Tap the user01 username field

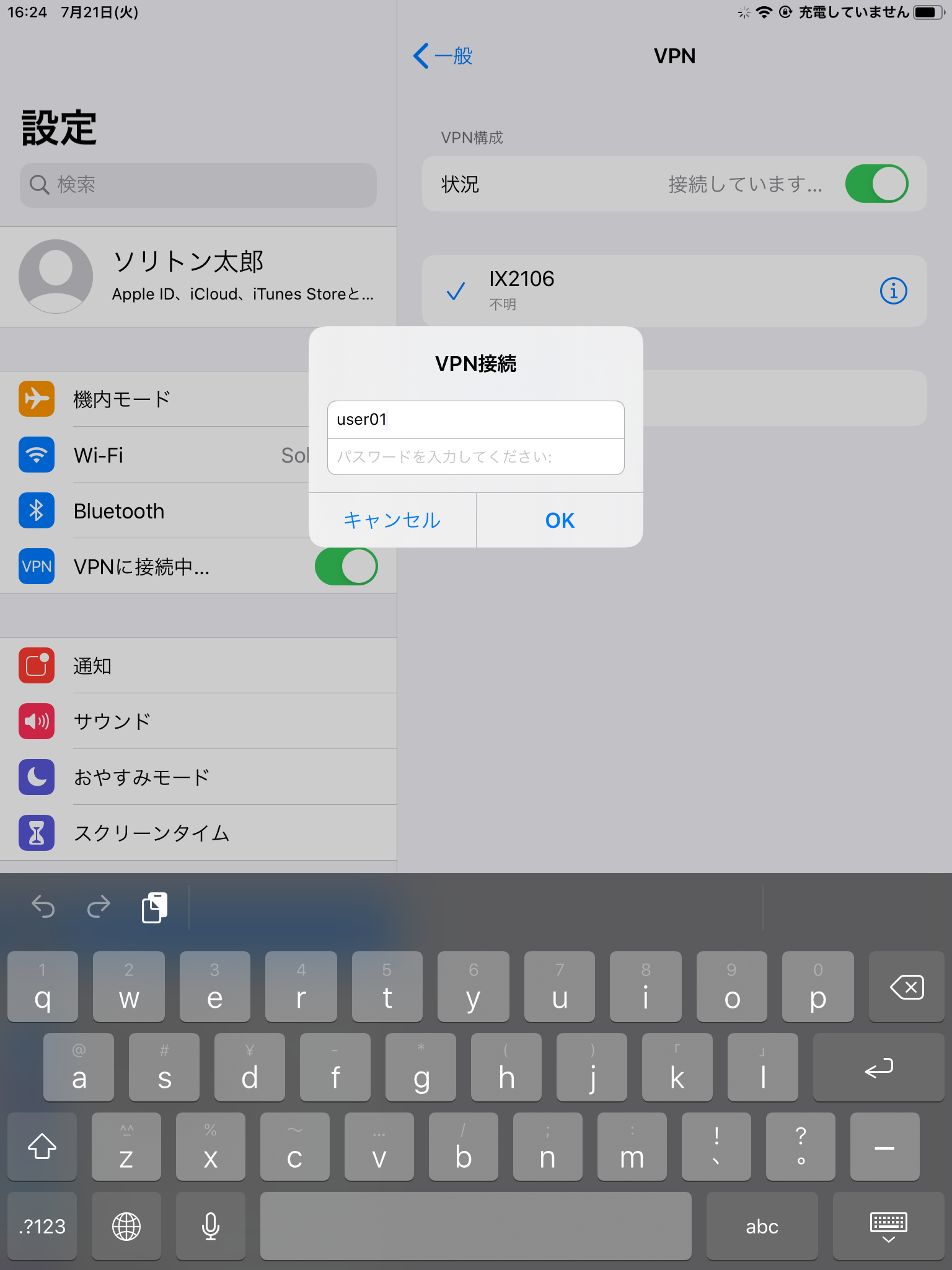click(x=475, y=420)
